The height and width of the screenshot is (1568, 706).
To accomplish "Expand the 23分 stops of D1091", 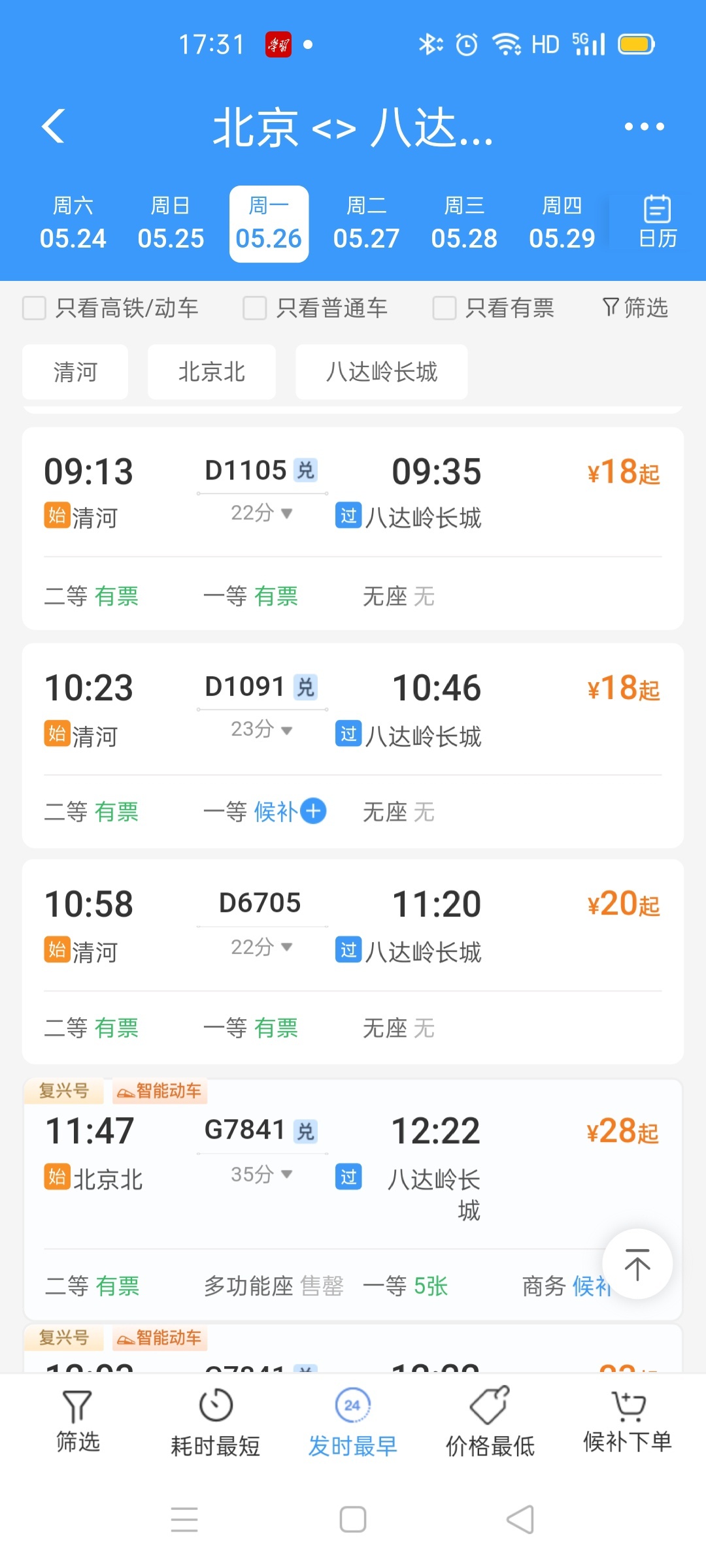I will (261, 729).
